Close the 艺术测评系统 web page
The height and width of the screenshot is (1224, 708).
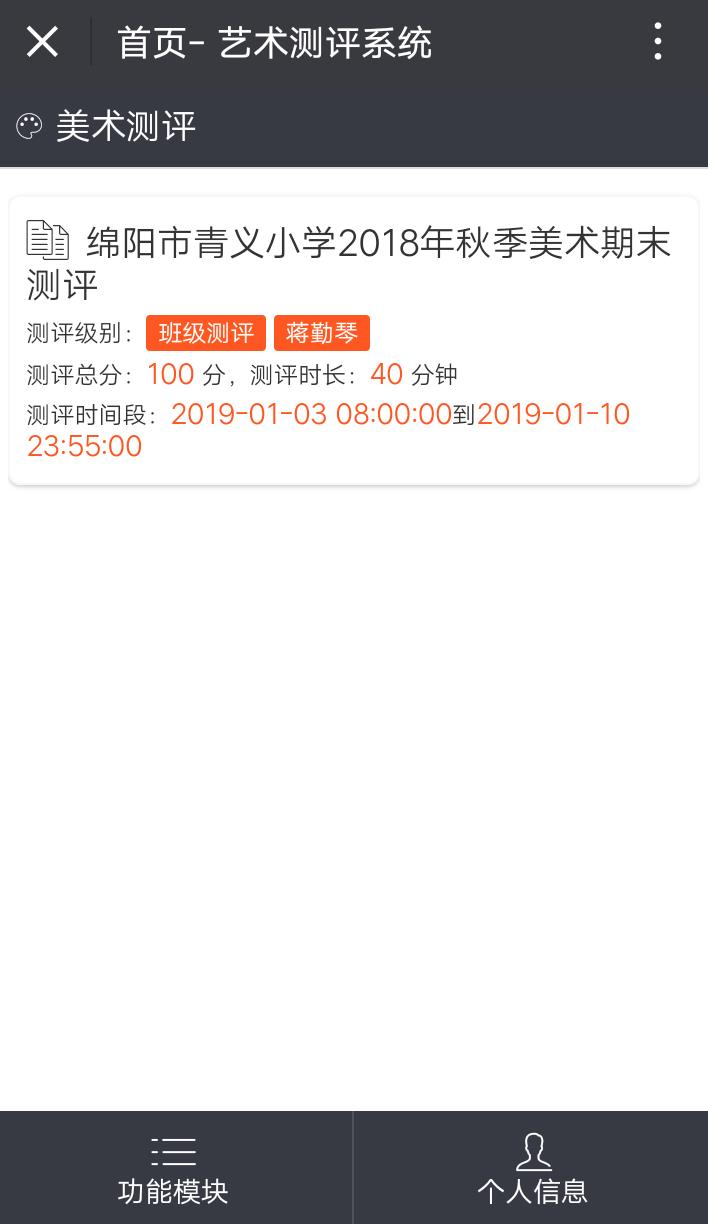point(42,42)
